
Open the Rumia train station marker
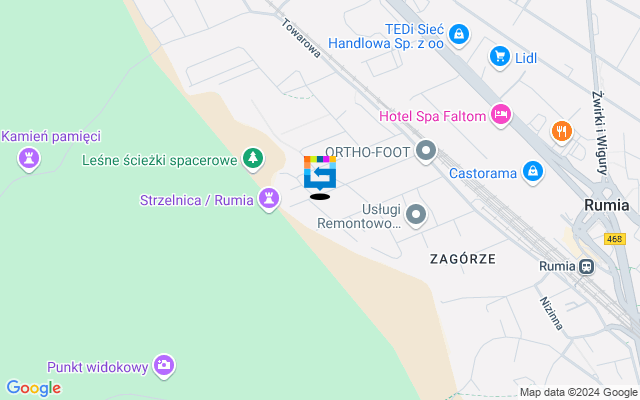click(587, 266)
